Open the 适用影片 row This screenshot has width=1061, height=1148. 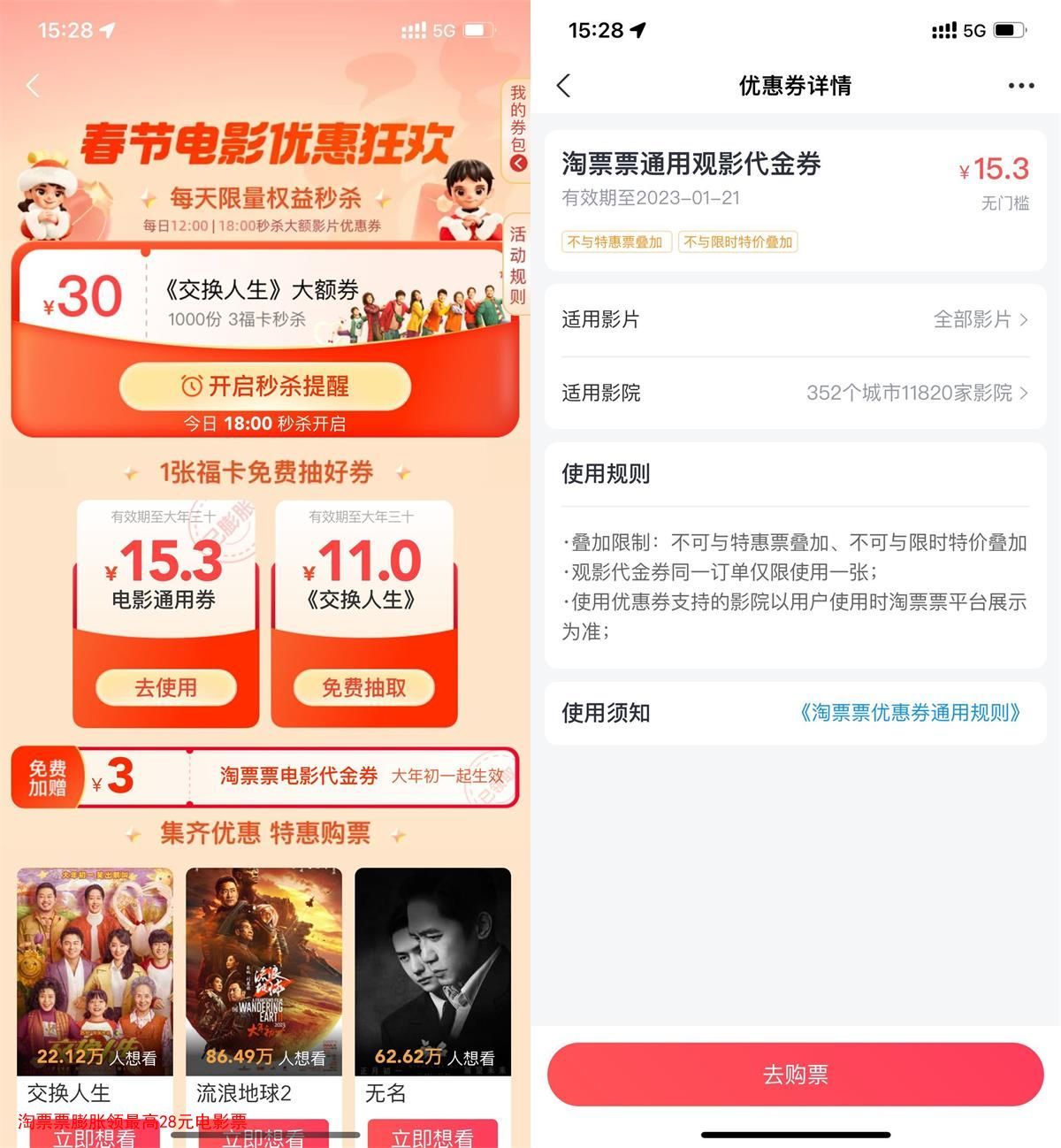pyautogui.click(x=795, y=319)
